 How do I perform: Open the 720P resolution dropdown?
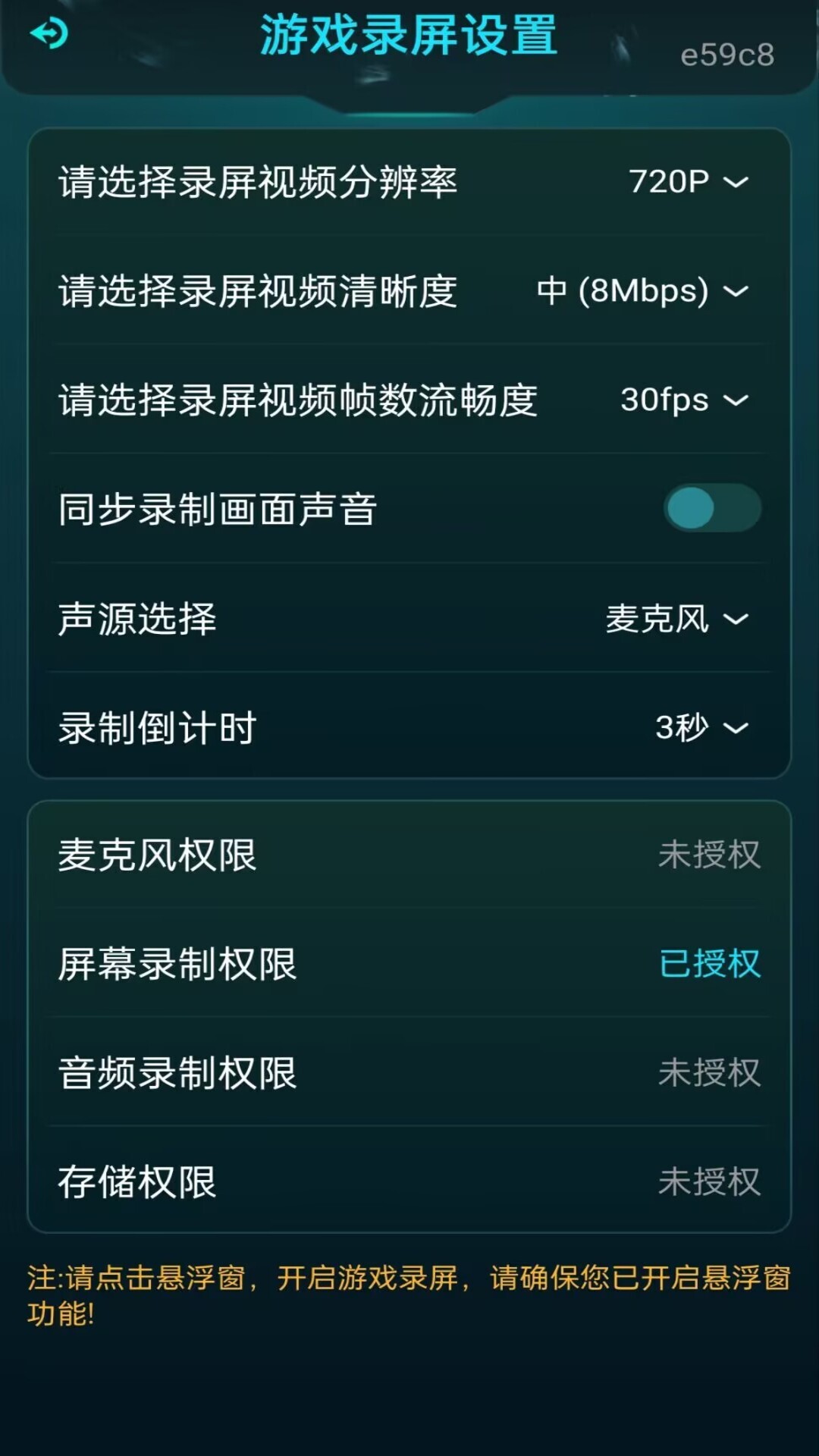tap(686, 182)
